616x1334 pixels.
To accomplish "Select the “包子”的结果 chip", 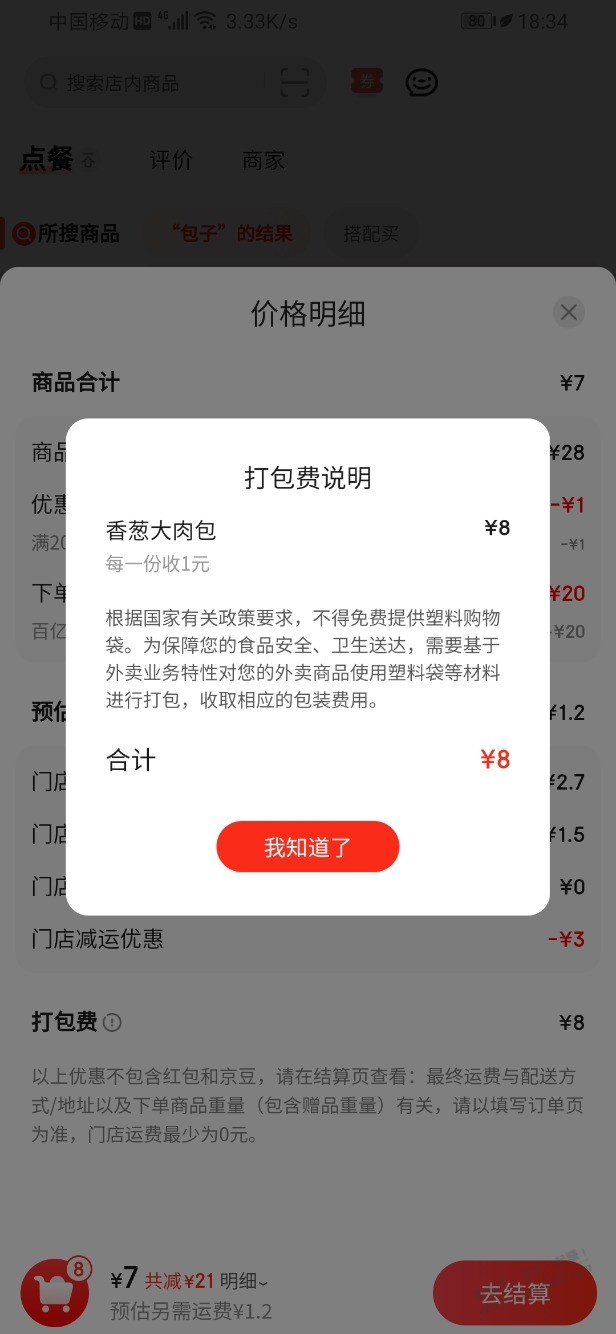I will tap(231, 234).
